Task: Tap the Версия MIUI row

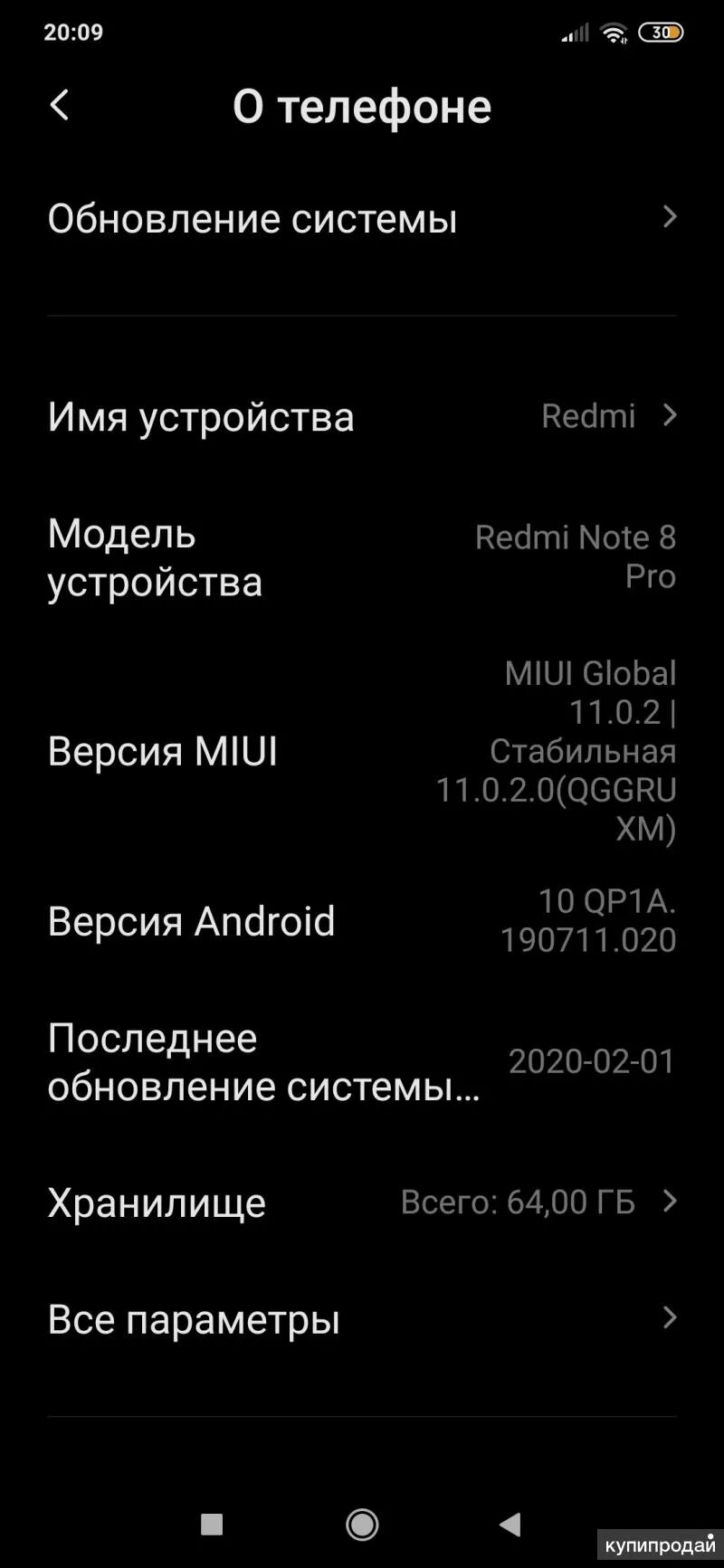Action: 362,750
